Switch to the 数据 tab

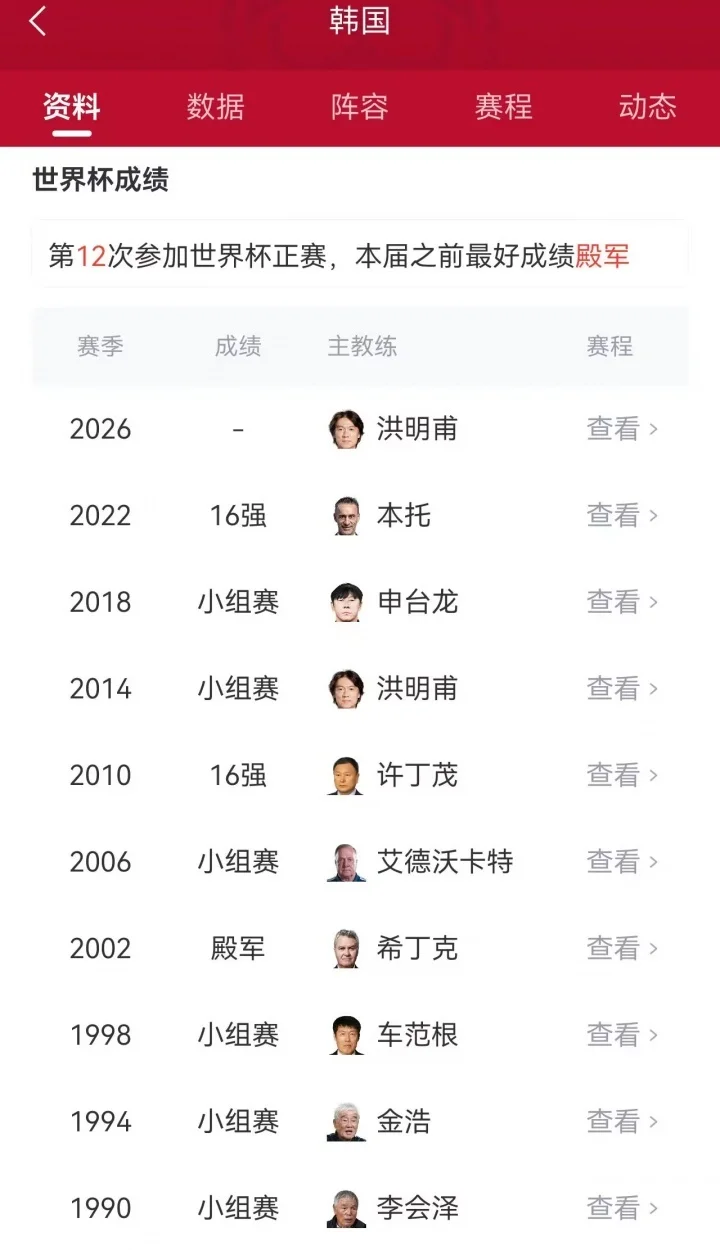(x=215, y=107)
